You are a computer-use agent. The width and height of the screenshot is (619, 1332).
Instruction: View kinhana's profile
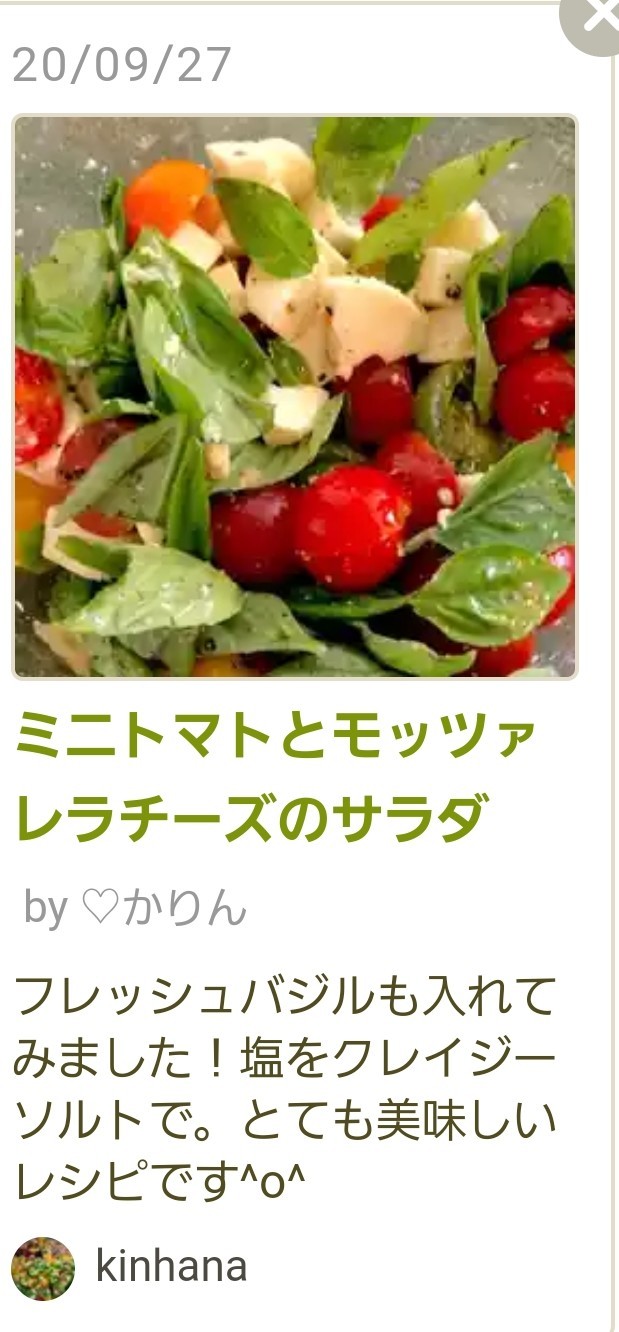(170, 1267)
